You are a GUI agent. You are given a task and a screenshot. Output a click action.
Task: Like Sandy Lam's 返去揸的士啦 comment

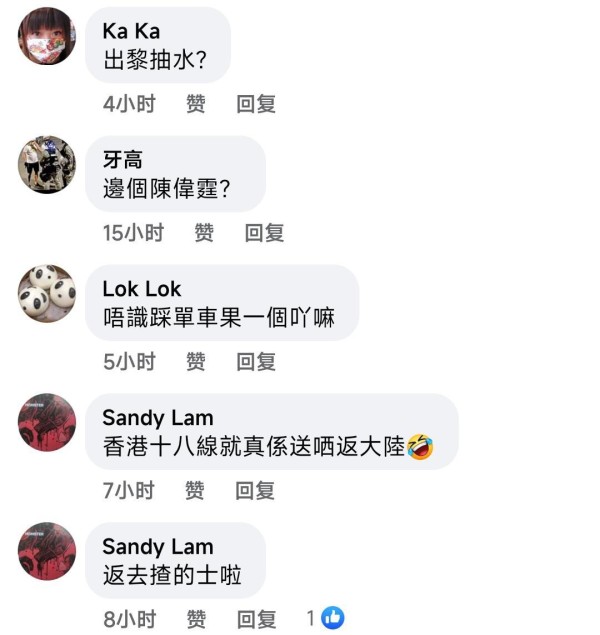click(196, 619)
